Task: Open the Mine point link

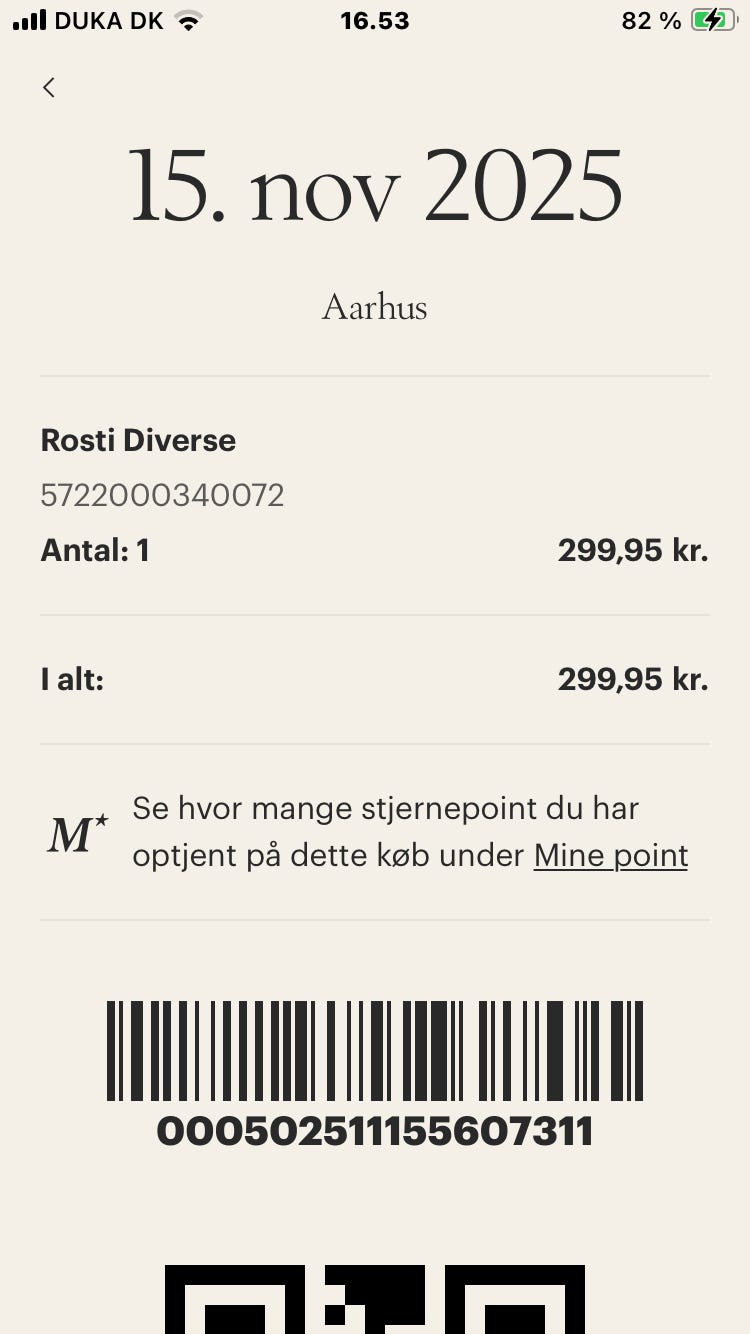Action: [x=610, y=856]
